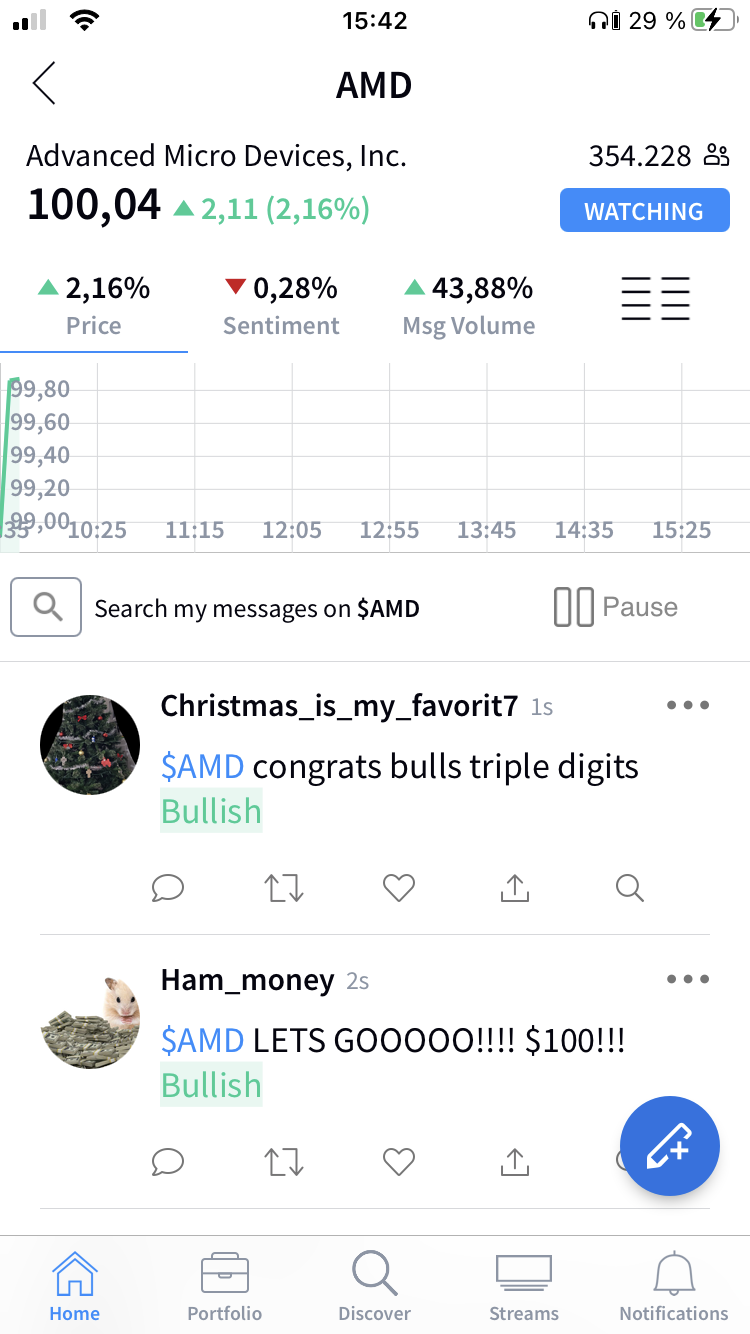Switch to the Msg Volume tab
Viewport: 750px width, 1334px height.
468,306
